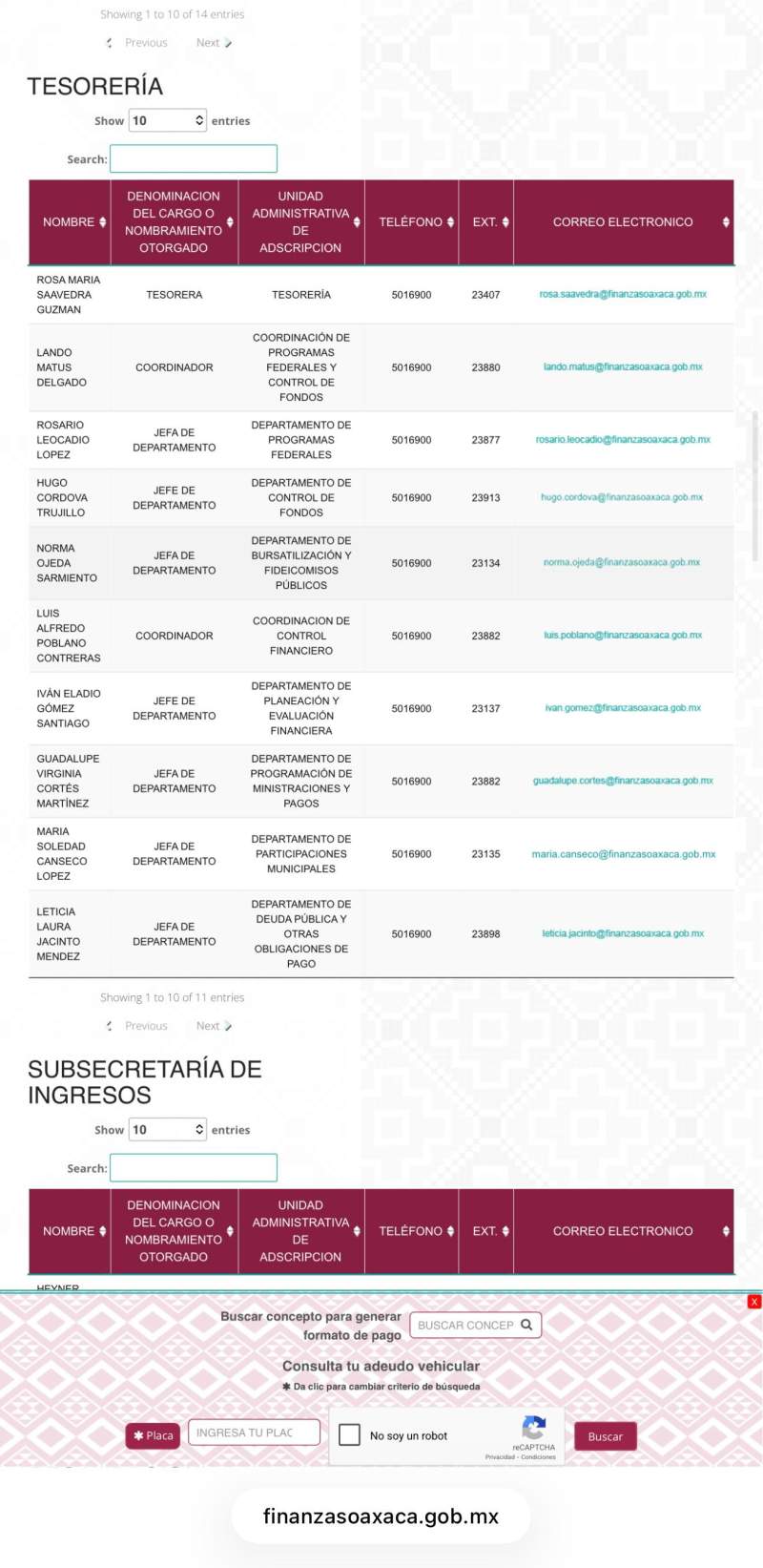Go to Next page of 11 entries

[x=212, y=1026]
